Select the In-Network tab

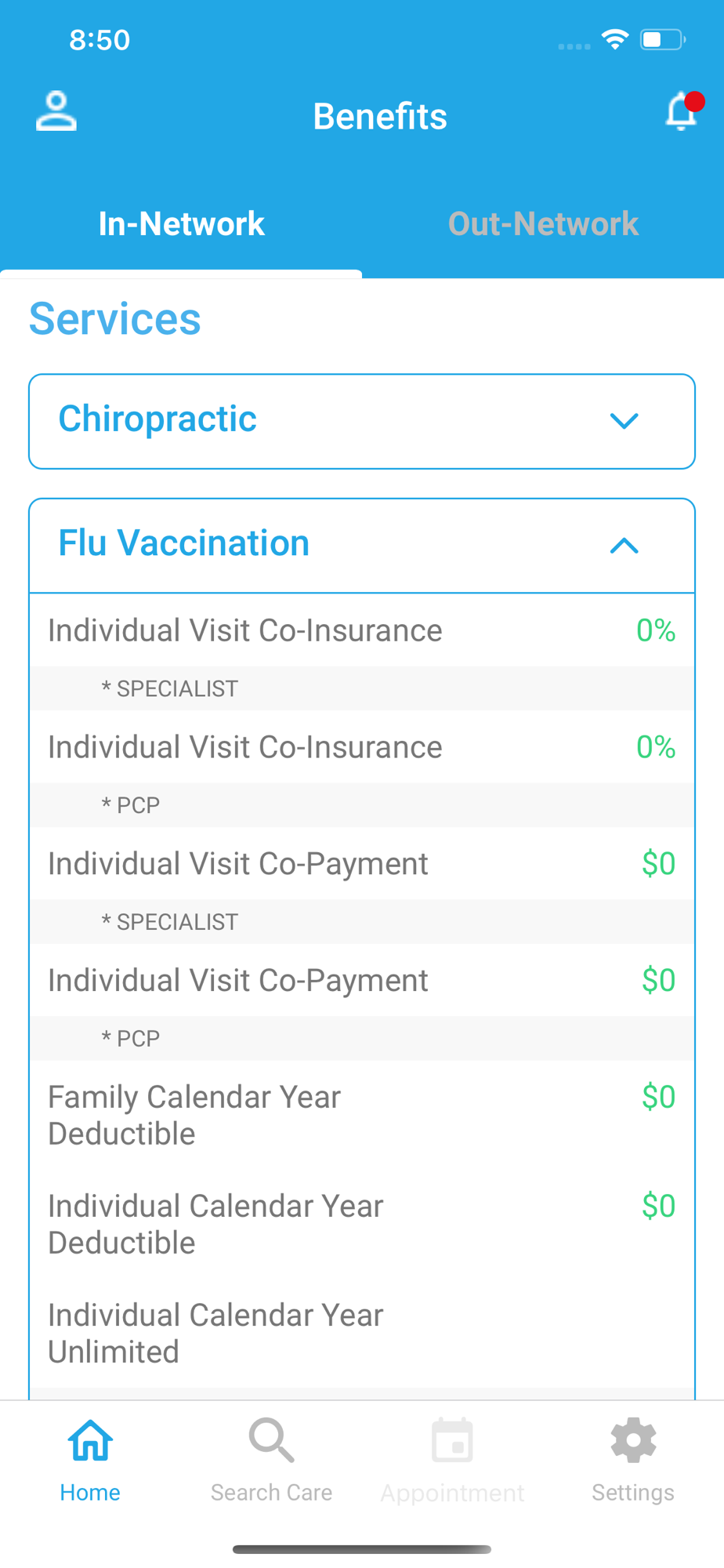(x=181, y=224)
